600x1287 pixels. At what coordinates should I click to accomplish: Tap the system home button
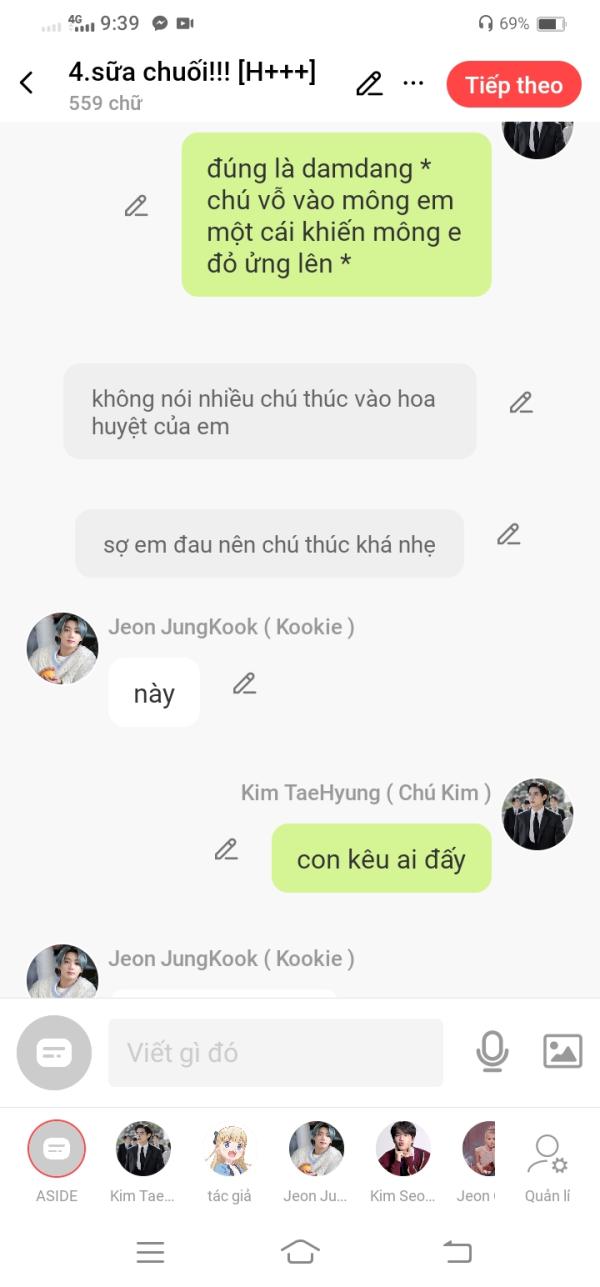pyautogui.click(x=300, y=1251)
